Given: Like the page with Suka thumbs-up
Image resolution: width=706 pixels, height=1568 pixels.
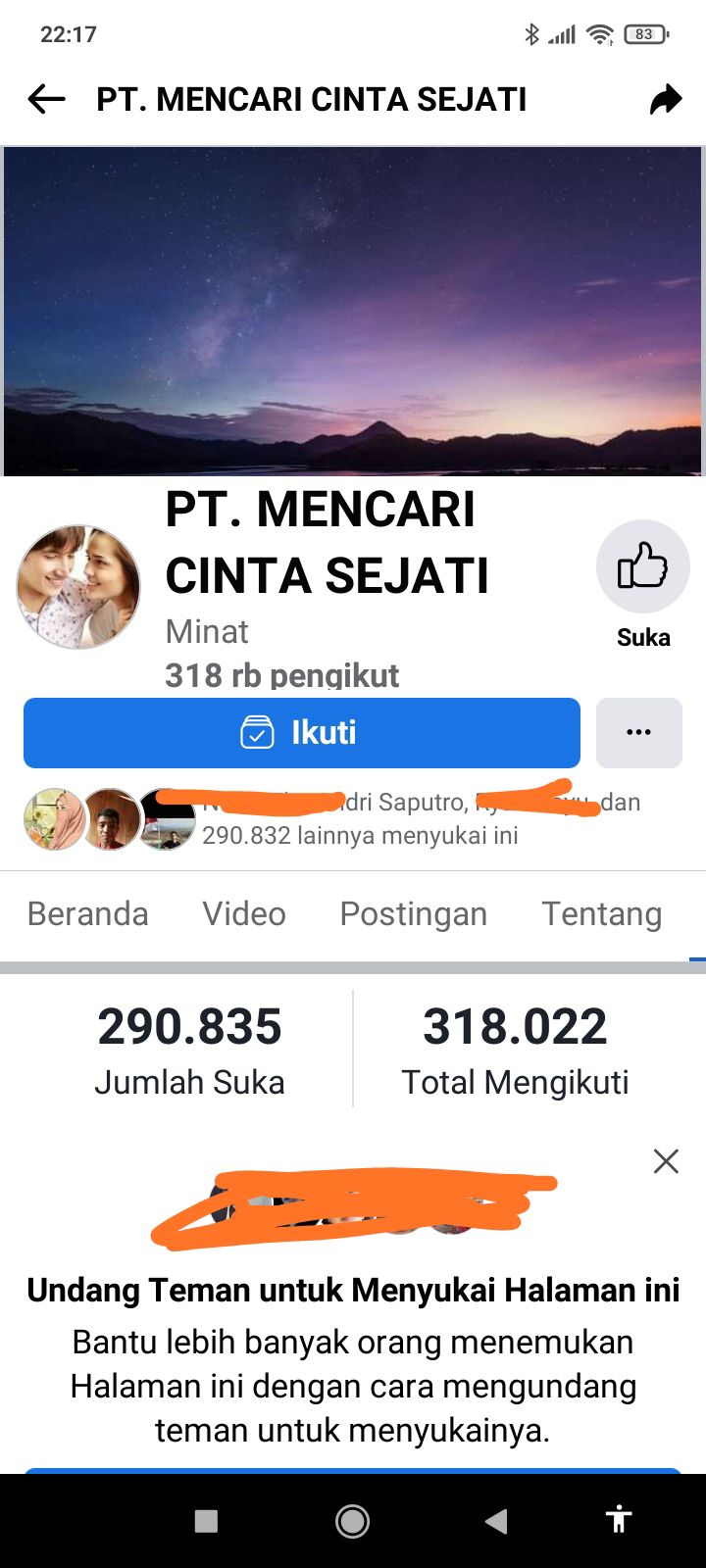Looking at the screenshot, I should (x=642, y=568).
